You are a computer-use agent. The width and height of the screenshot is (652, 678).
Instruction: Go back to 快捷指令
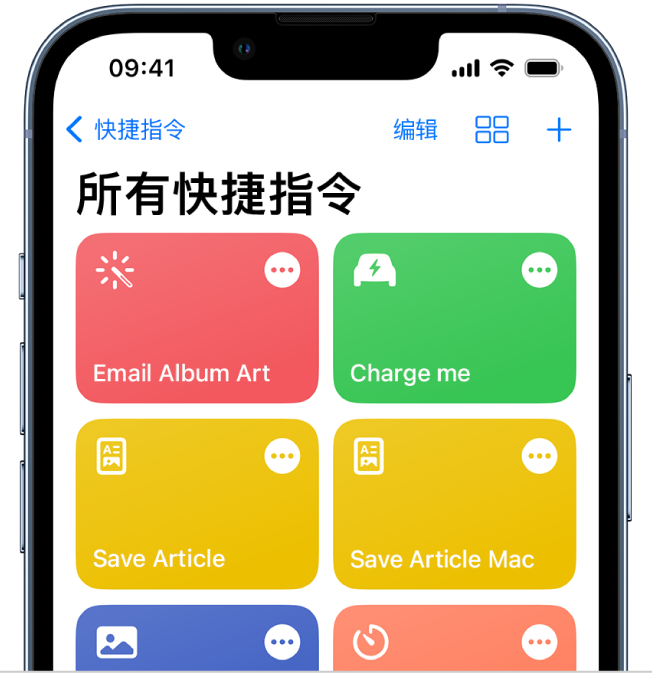[126, 130]
